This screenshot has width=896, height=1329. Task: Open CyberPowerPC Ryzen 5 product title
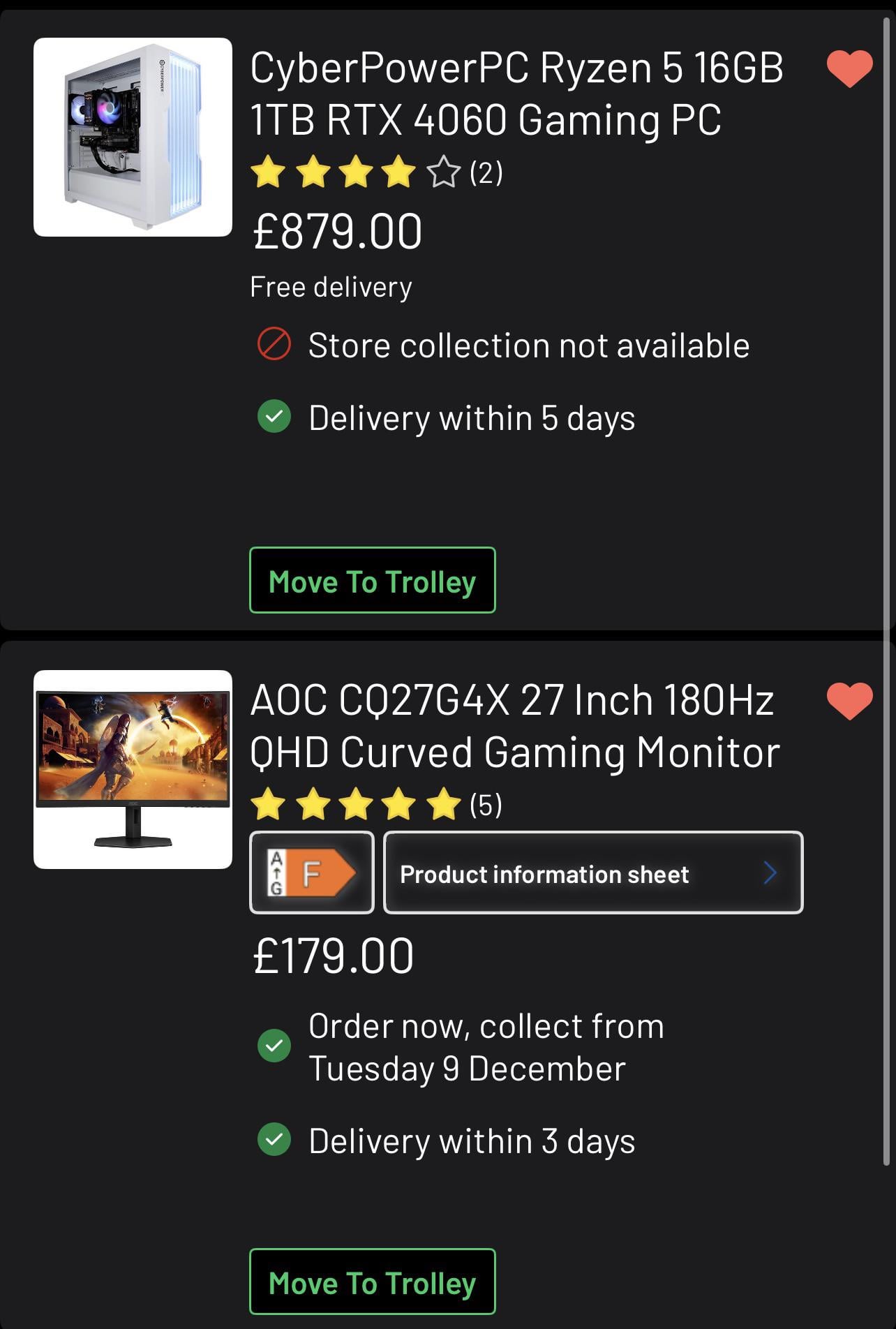[516, 94]
